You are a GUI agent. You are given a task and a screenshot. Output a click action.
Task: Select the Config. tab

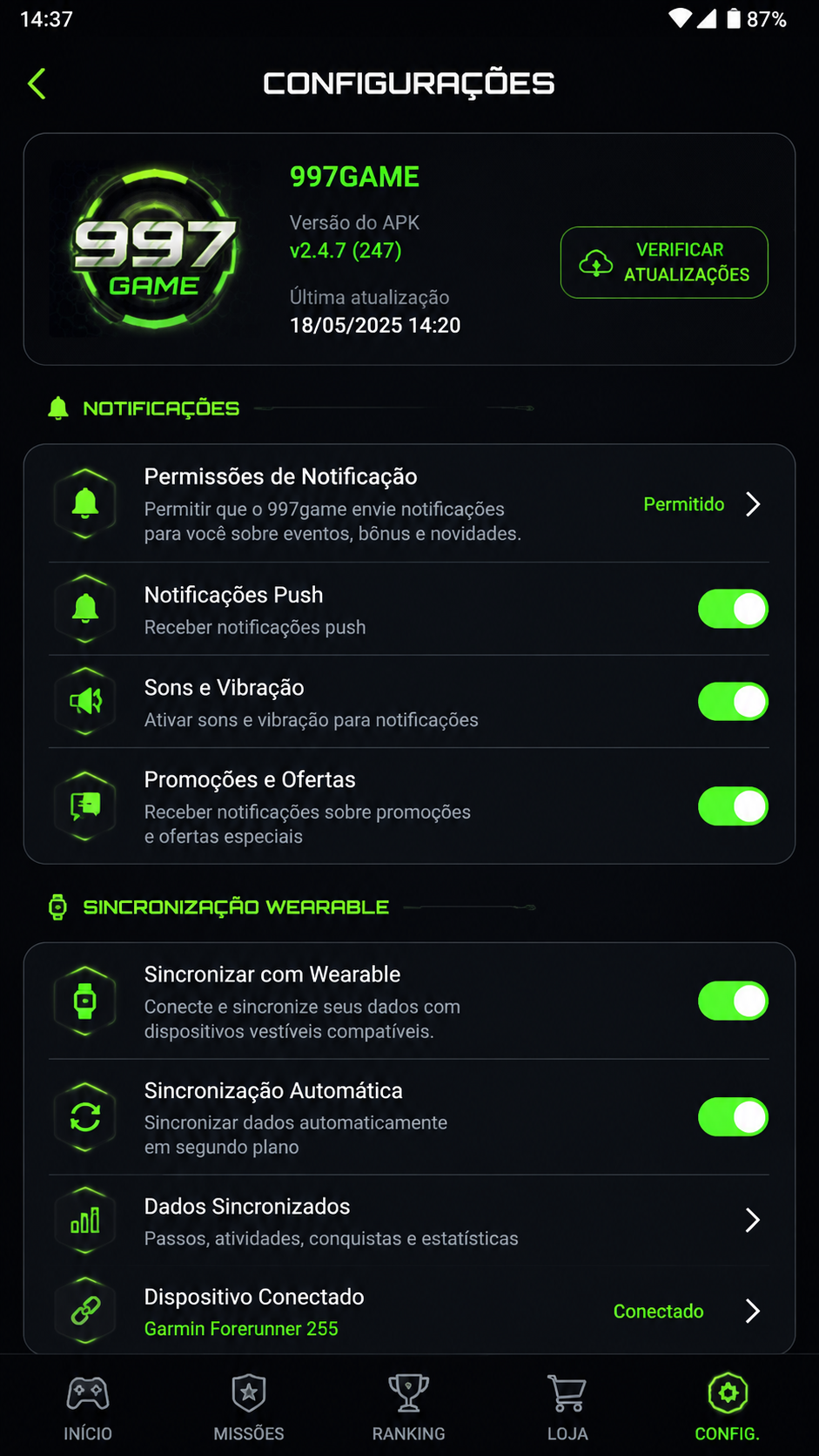[728, 1407]
